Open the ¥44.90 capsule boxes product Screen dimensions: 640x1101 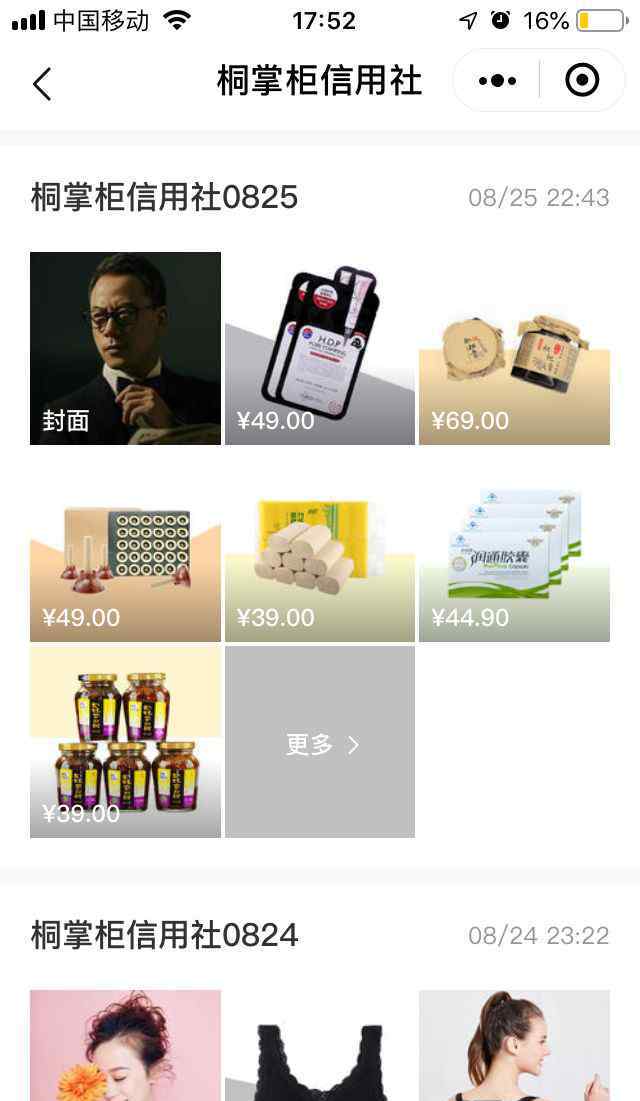514,546
